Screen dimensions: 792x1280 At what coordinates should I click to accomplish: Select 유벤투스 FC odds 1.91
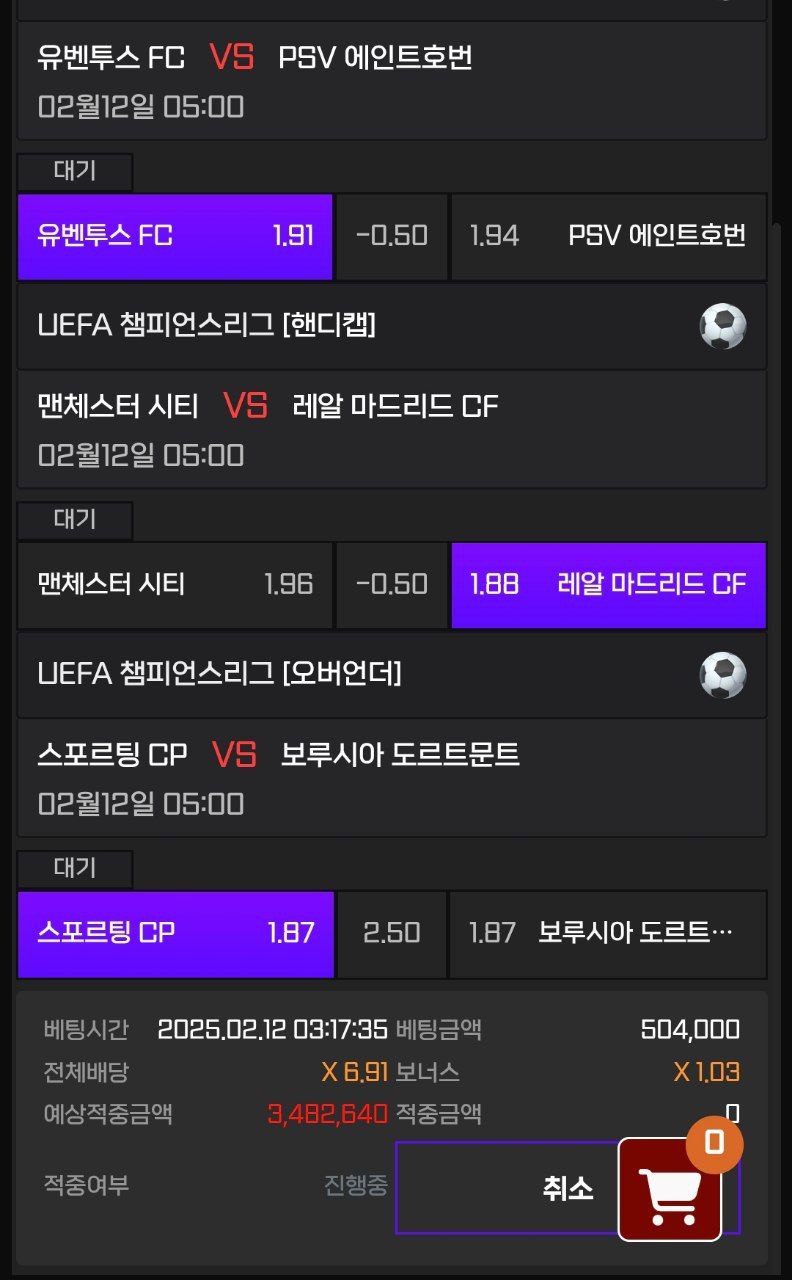pos(175,236)
